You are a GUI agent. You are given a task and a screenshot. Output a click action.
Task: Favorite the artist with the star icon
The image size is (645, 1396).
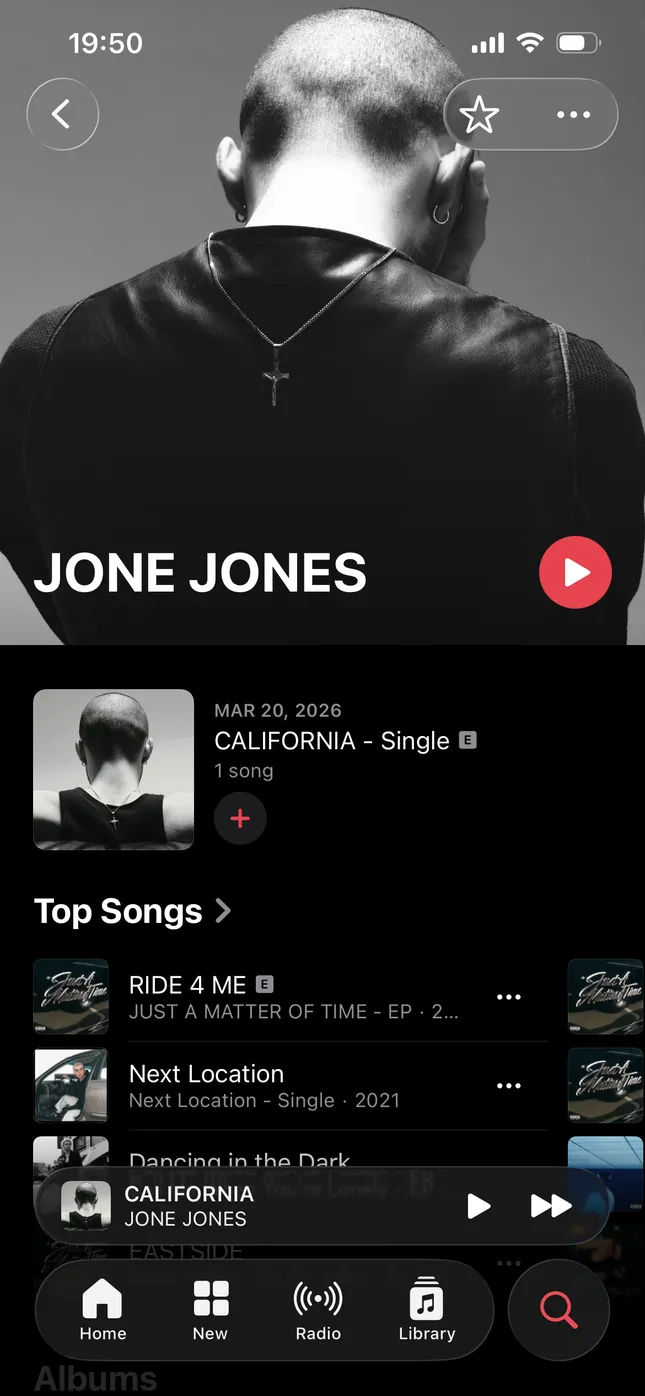point(479,115)
